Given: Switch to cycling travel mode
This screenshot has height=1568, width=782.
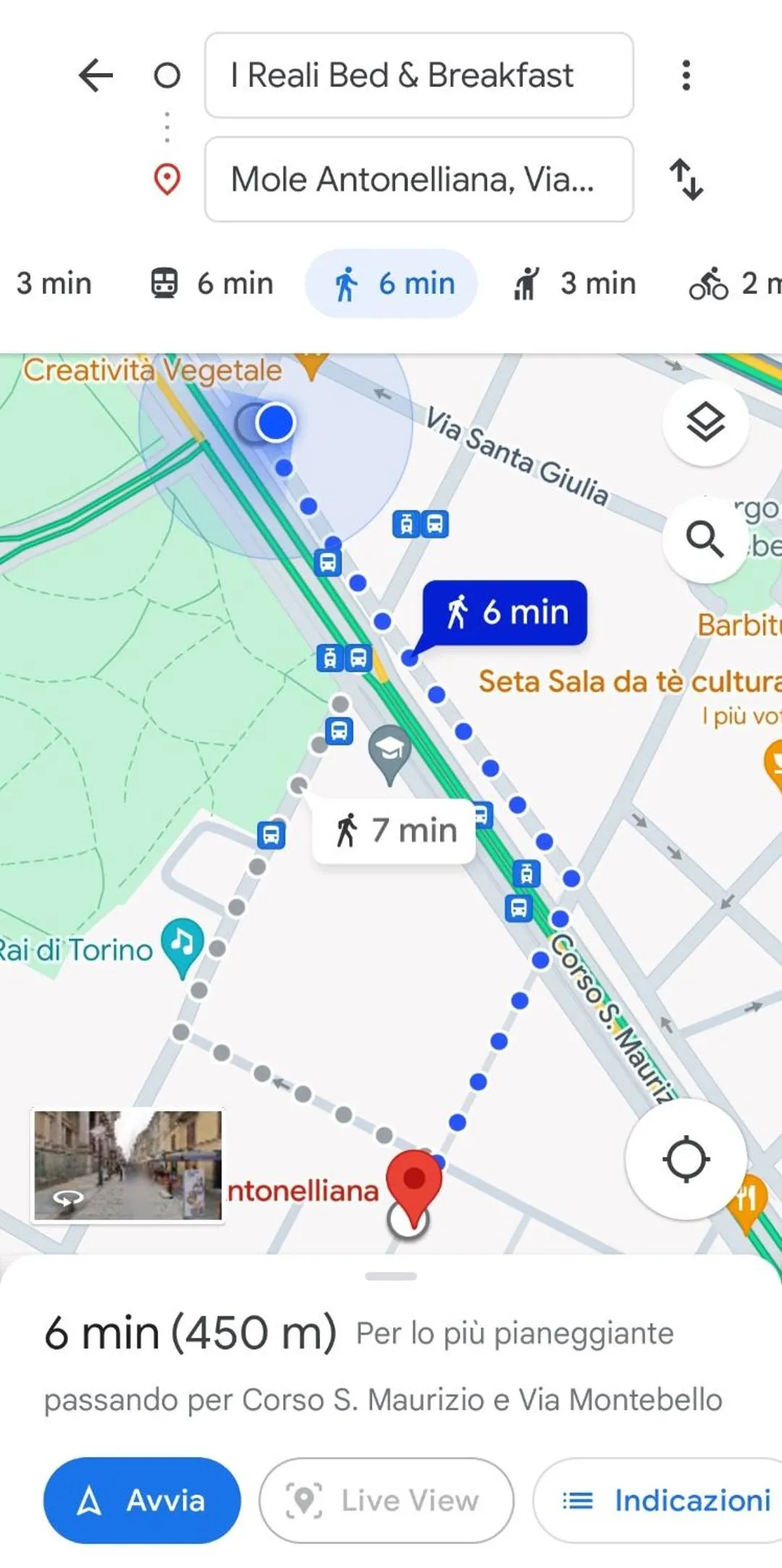Looking at the screenshot, I should [731, 284].
